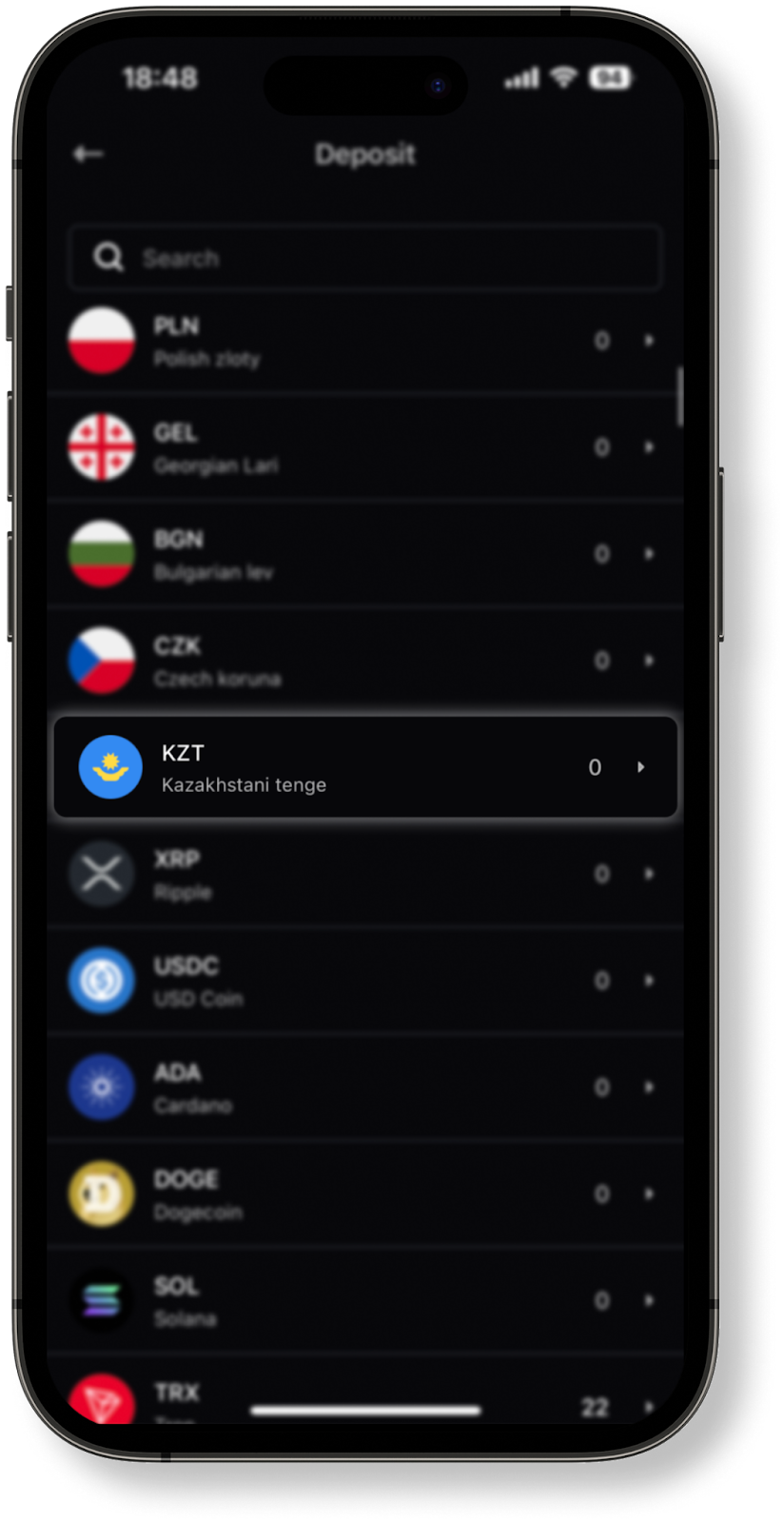Go back from the Deposit screen

88,154
